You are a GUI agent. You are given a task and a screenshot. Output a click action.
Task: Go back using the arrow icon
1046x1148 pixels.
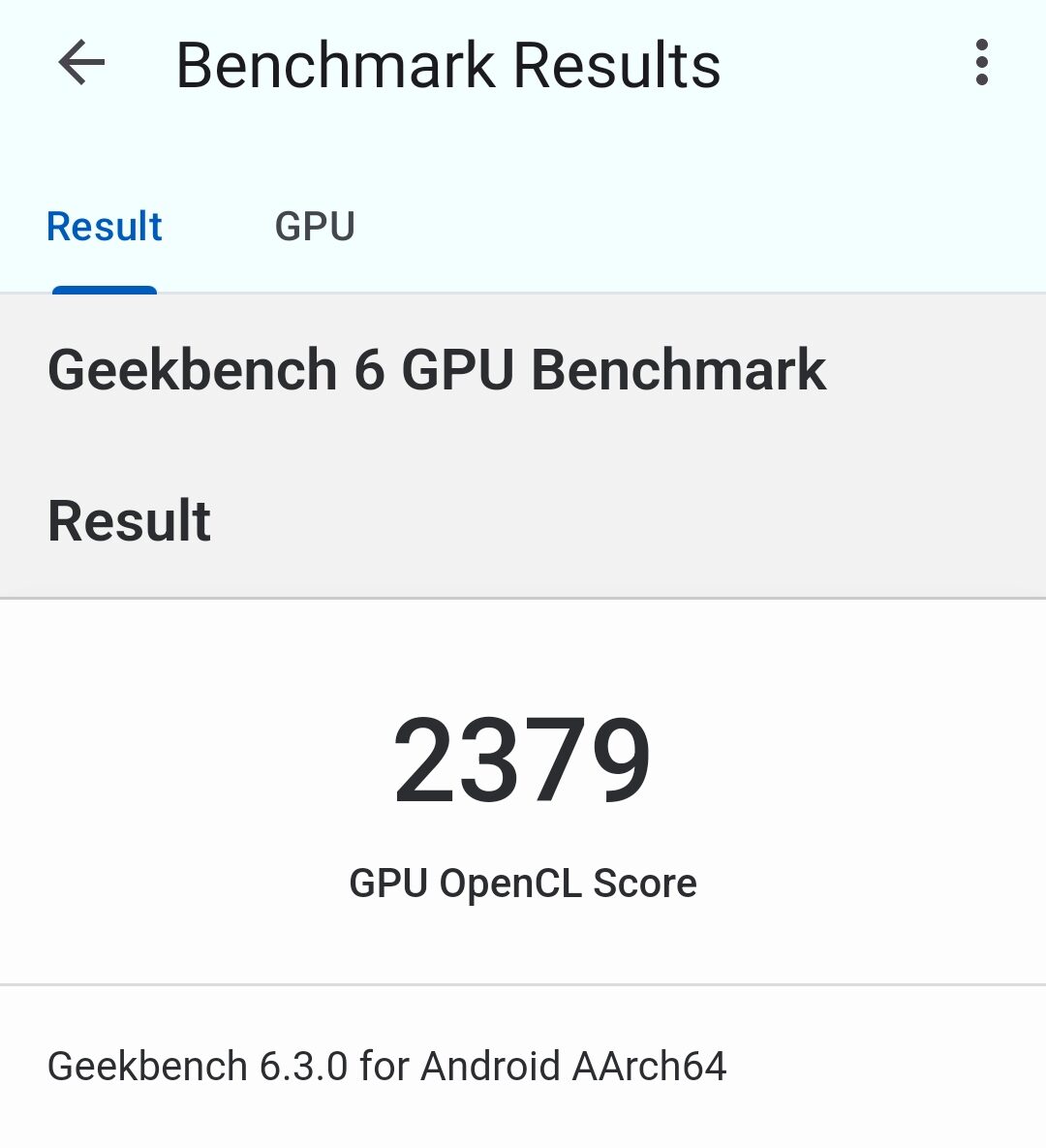81,64
